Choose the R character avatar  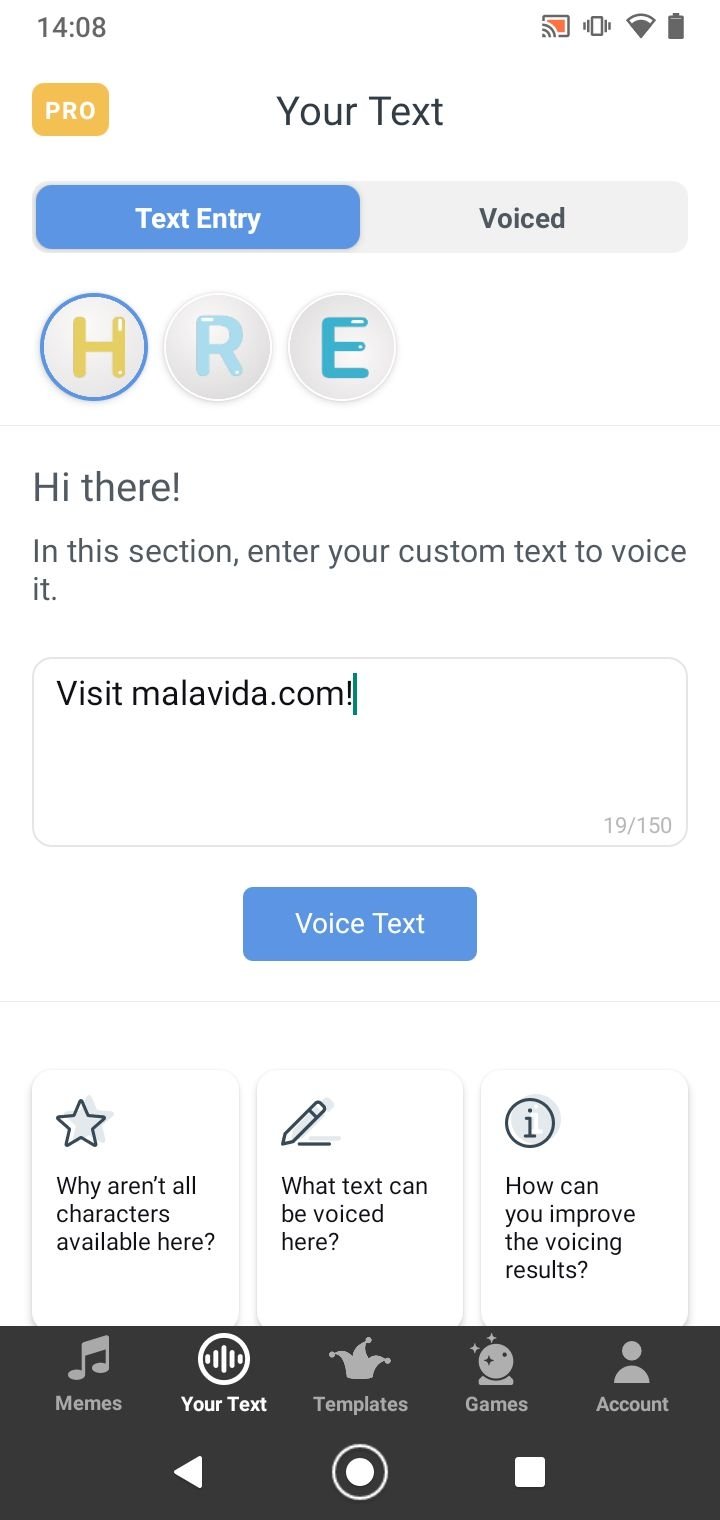(x=218, y=347)
